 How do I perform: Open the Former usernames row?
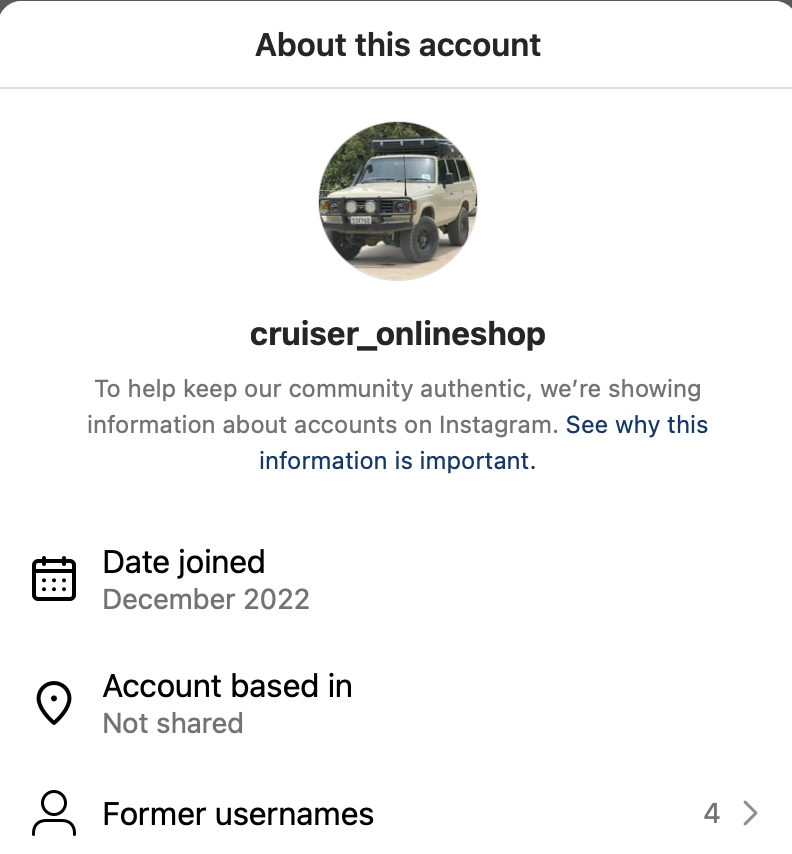pyautogui.click(x=396, y=814)
